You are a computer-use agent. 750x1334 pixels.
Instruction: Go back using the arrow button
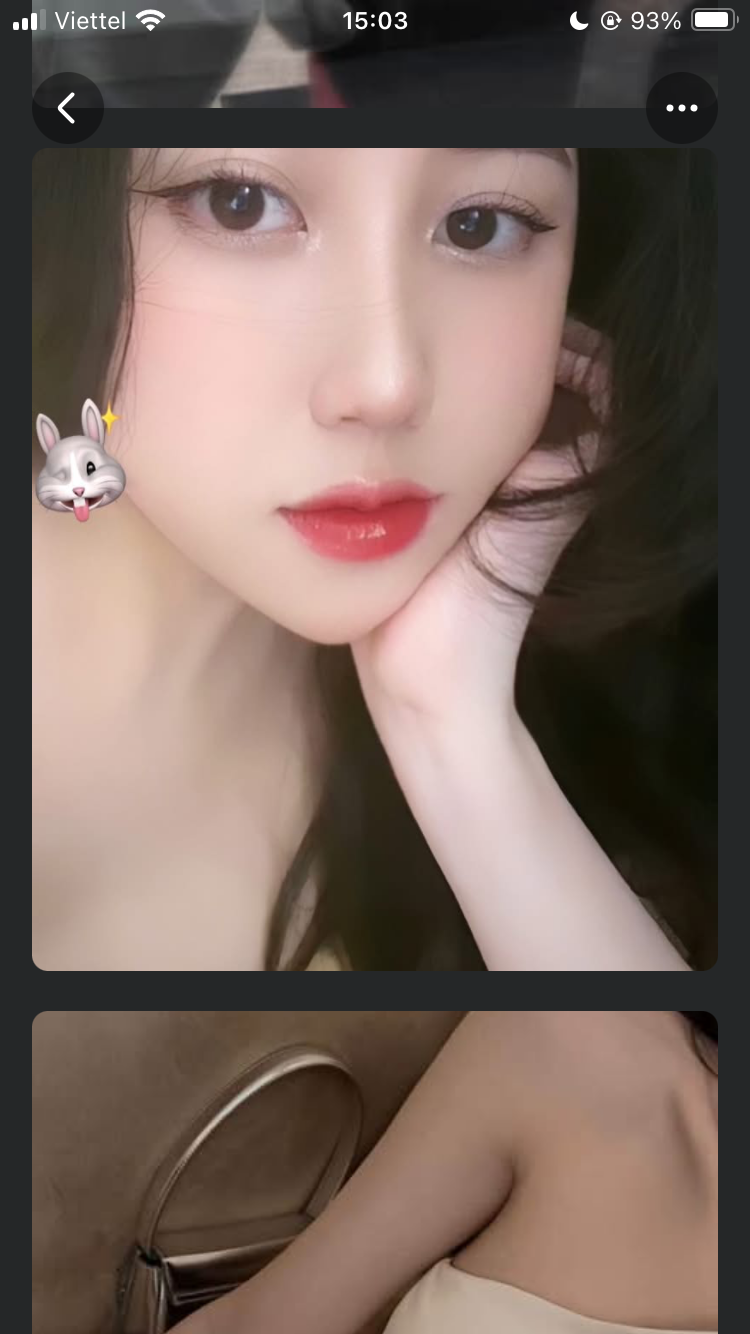coord(68,108)
